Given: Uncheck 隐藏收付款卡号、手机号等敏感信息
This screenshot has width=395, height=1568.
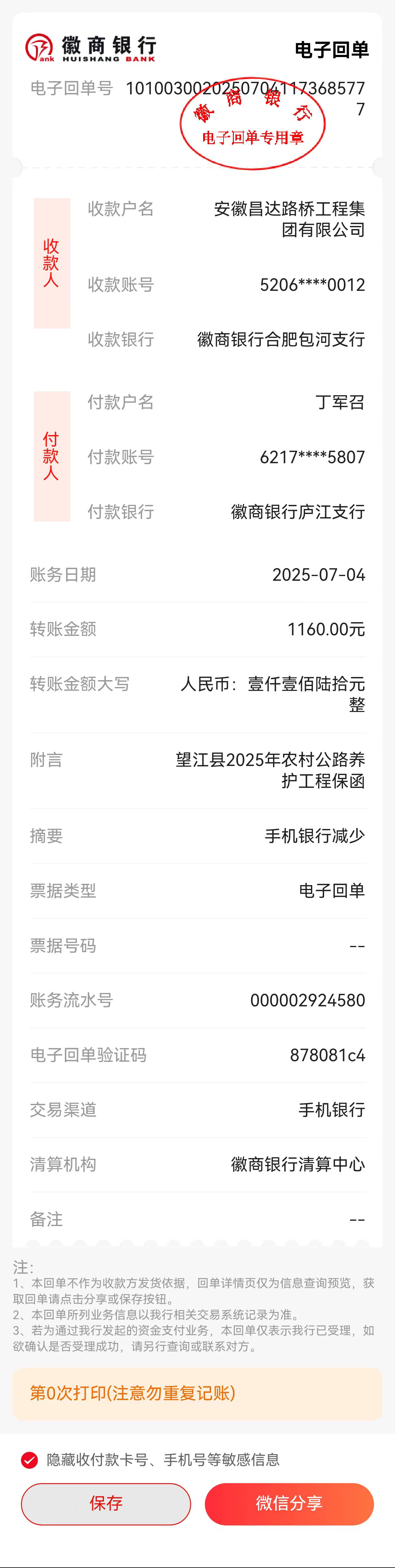Looking at the screenshot, I should (x=29, y=1460).
